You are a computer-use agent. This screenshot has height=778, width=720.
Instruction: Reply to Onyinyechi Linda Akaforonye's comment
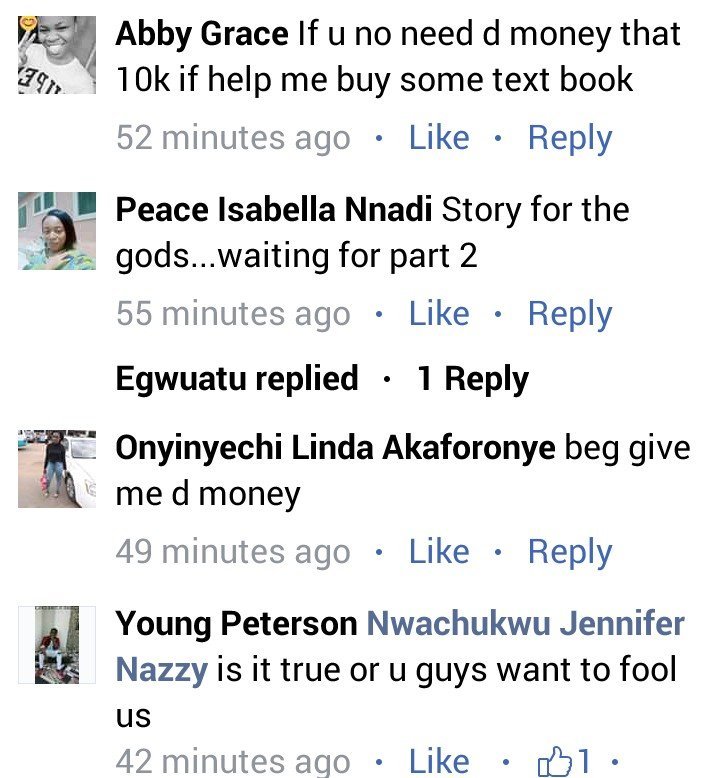point(569,551)
